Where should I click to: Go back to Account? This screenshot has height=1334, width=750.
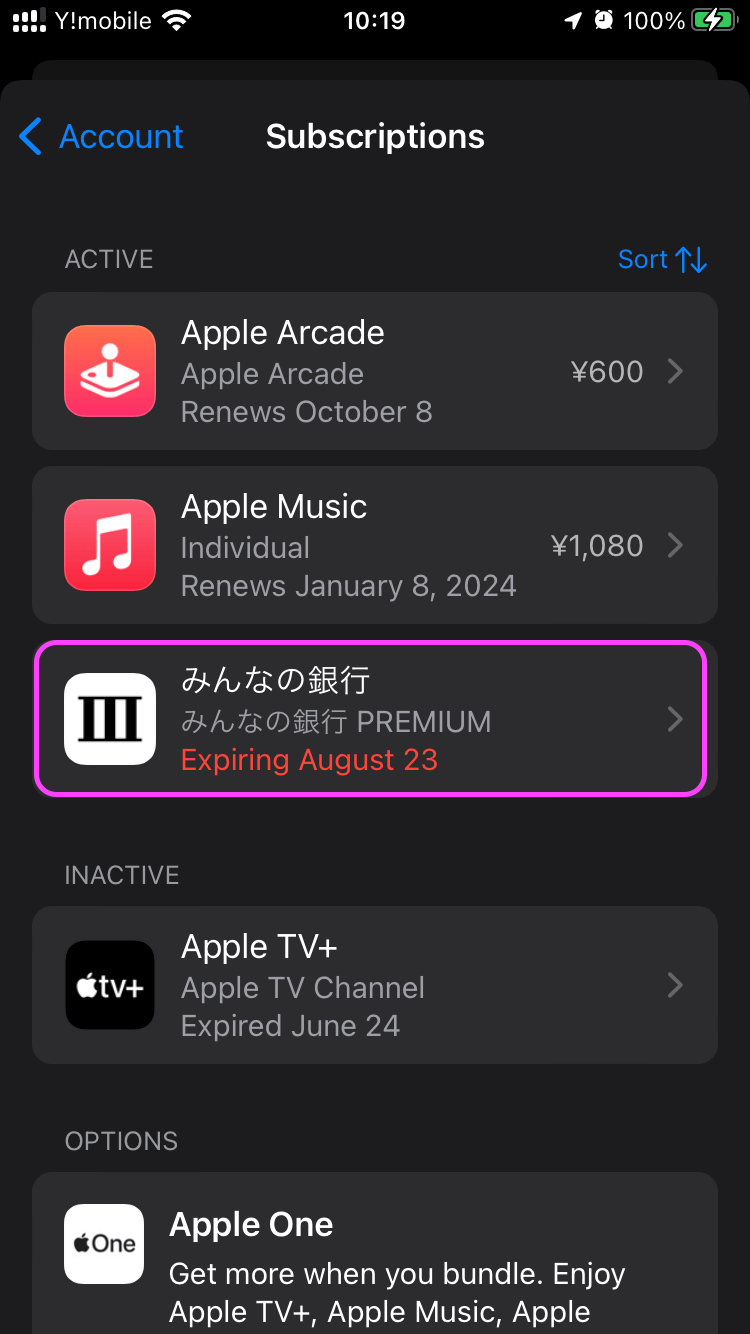coord(102,137)
